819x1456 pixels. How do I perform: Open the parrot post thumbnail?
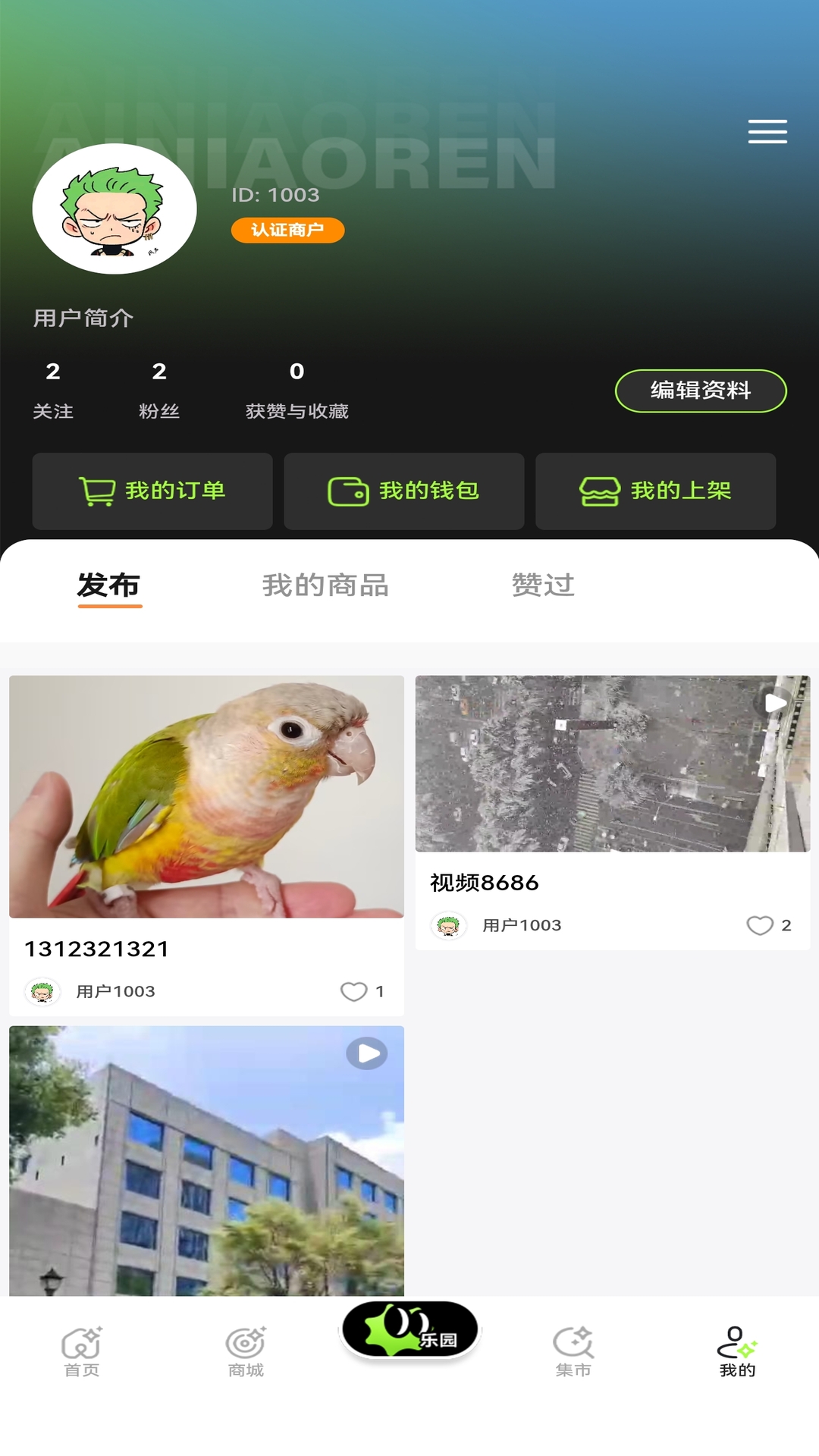pyautogui.click(x=206, y=796)
